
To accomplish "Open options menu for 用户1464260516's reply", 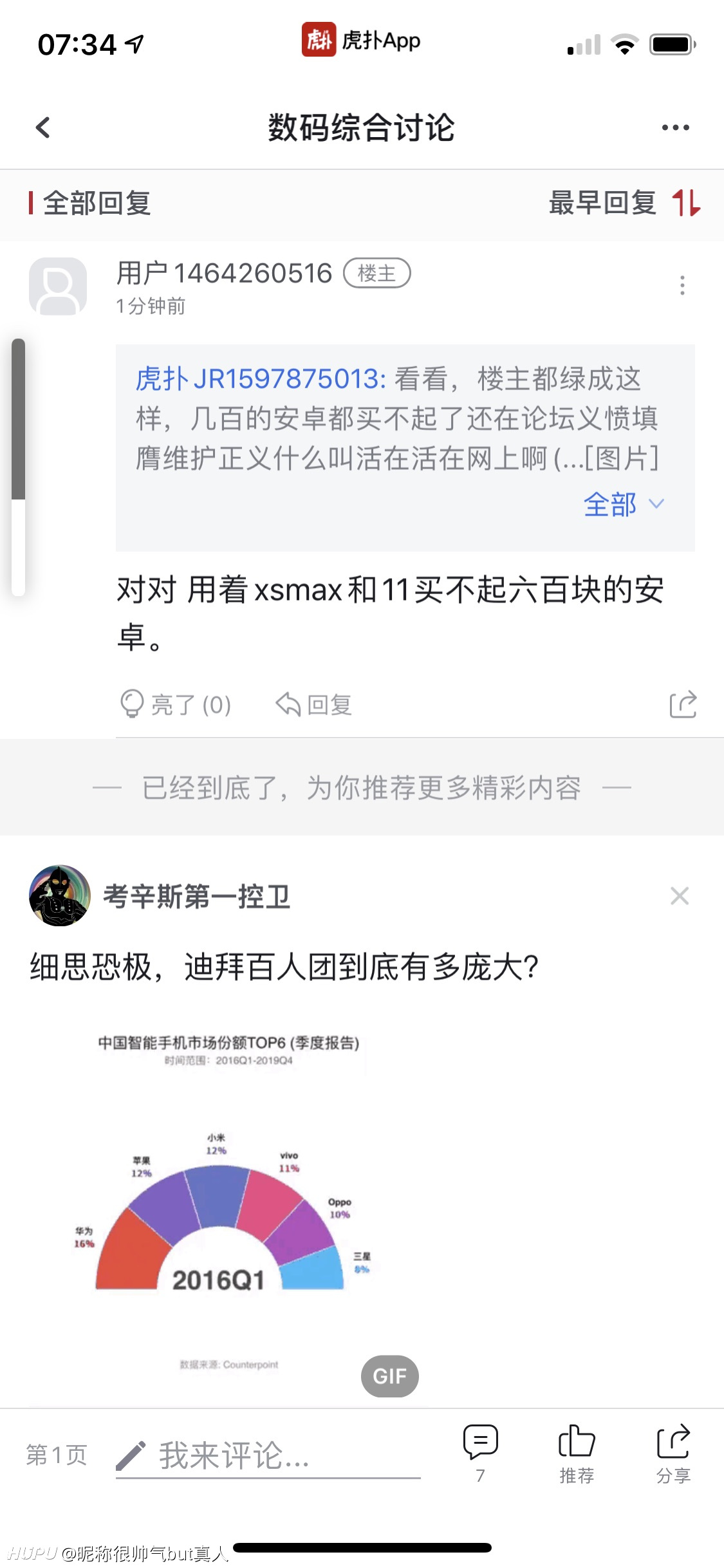I will coord(682,285).
